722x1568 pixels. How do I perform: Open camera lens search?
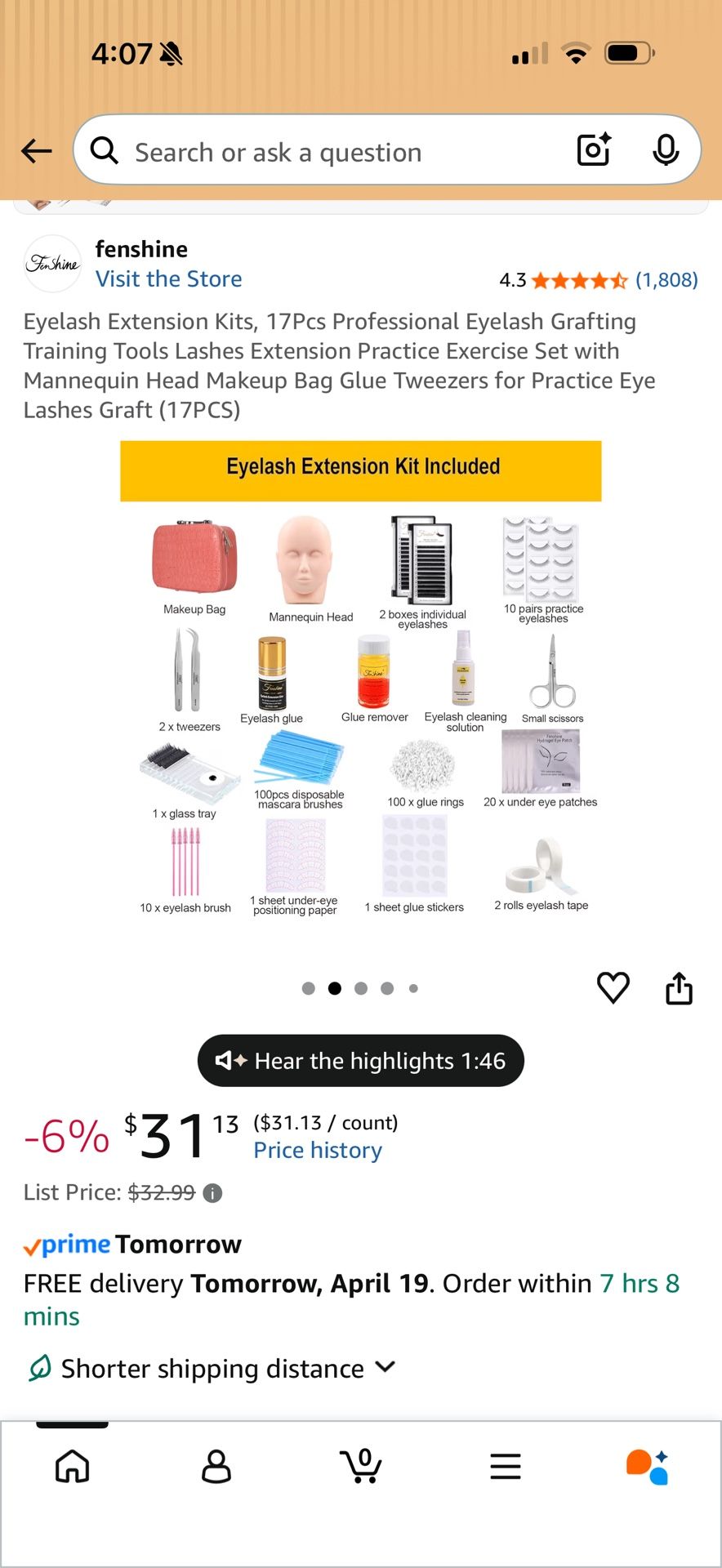[594, 149]
